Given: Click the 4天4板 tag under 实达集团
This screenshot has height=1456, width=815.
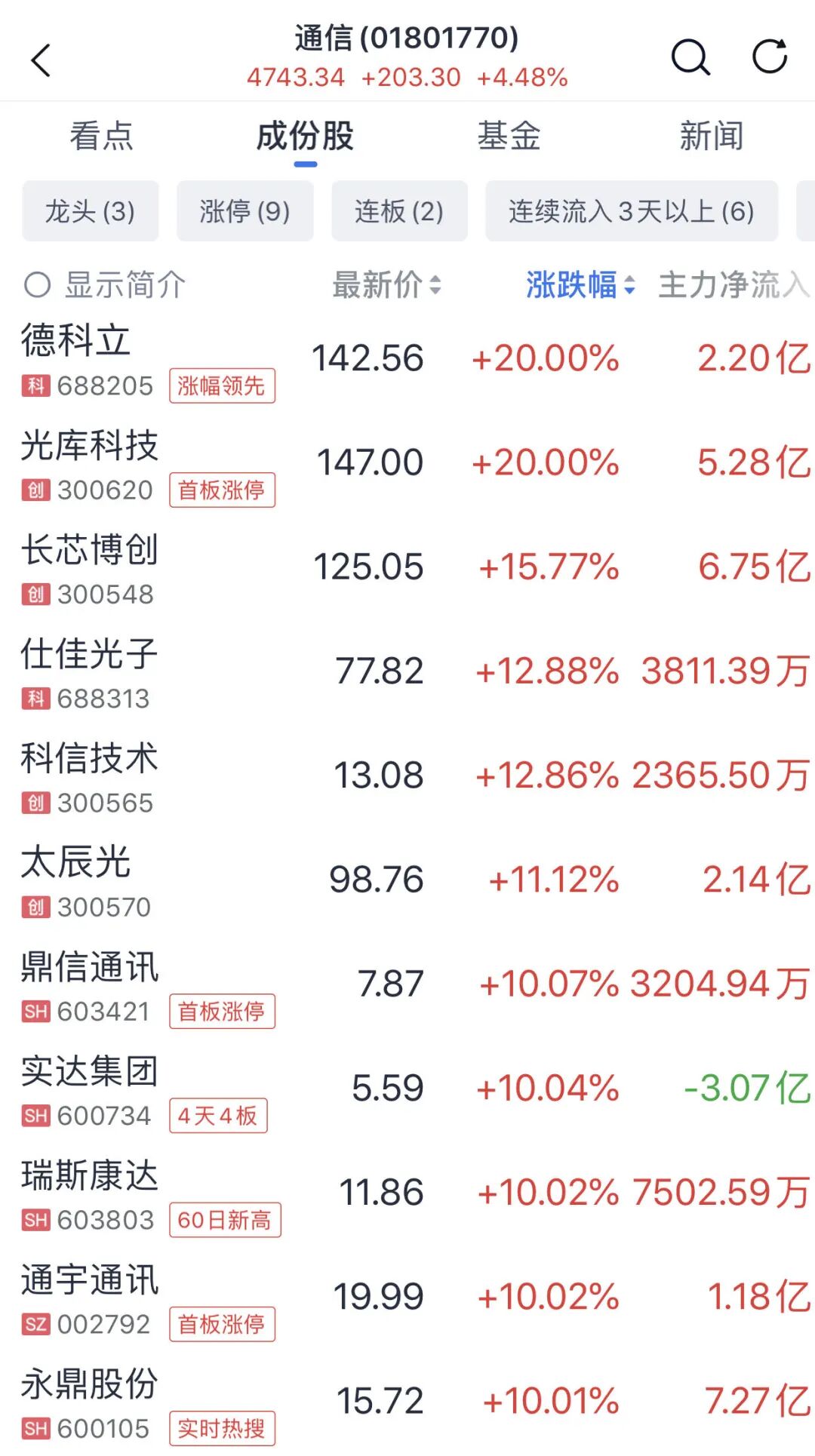Looking at the screenshot, I should pyautogui.click(x=218, y=1114).
